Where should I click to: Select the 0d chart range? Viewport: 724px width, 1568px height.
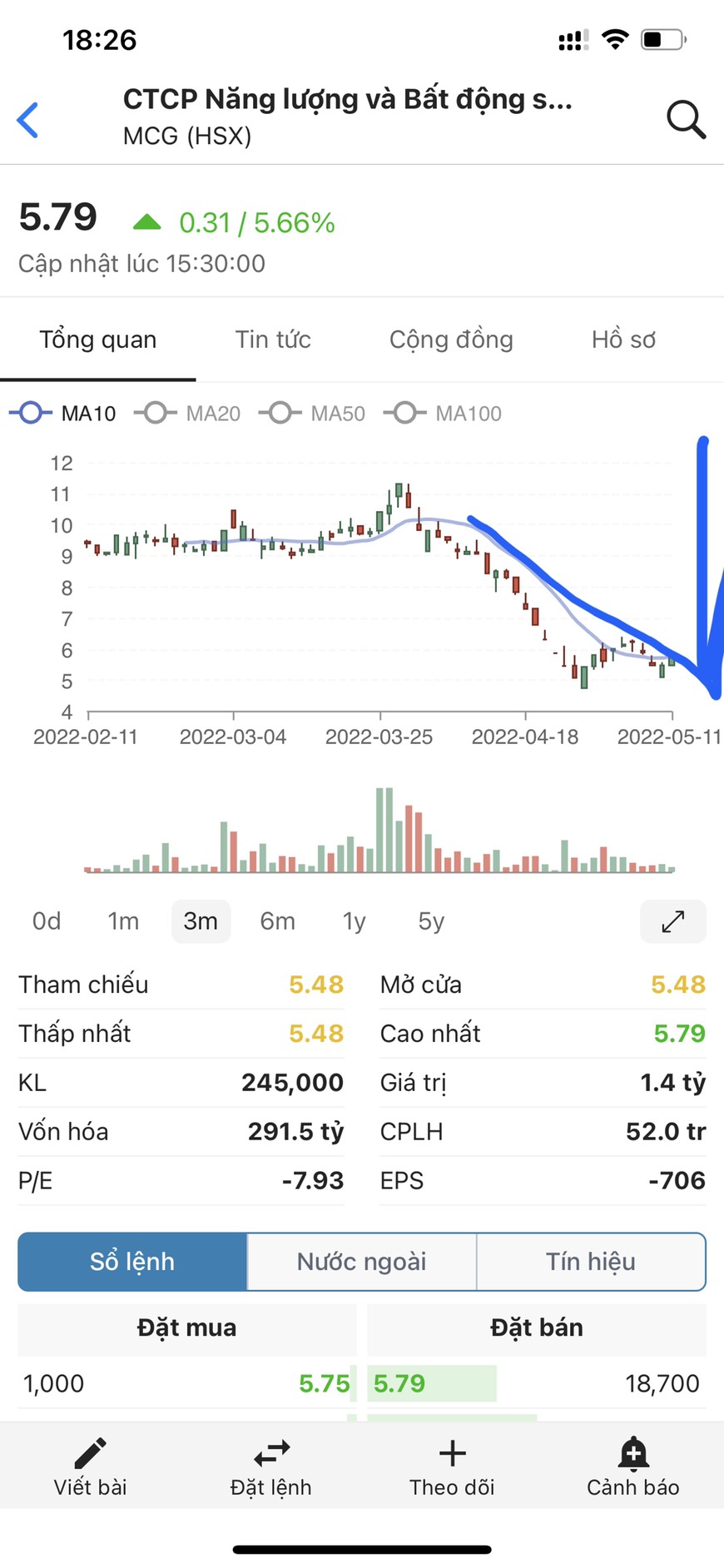coord(47,921)
